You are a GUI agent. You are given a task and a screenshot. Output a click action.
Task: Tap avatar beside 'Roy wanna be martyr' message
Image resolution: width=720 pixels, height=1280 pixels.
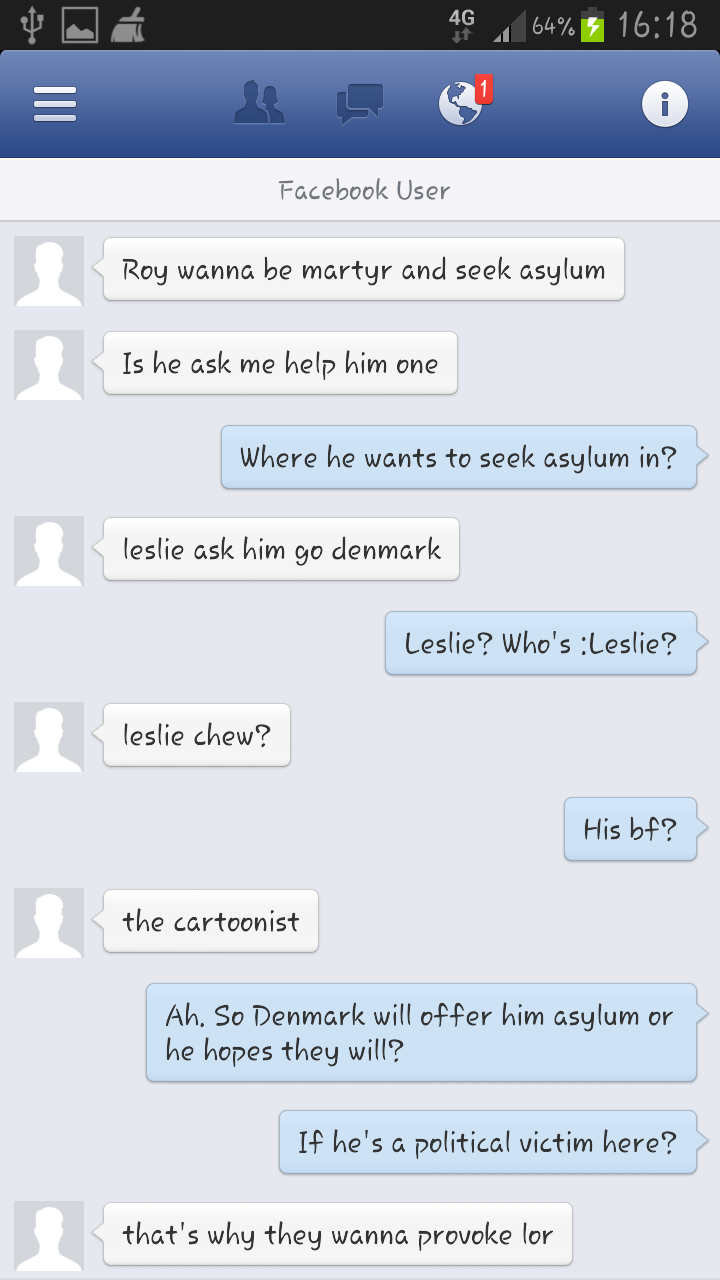pos(49,271)
